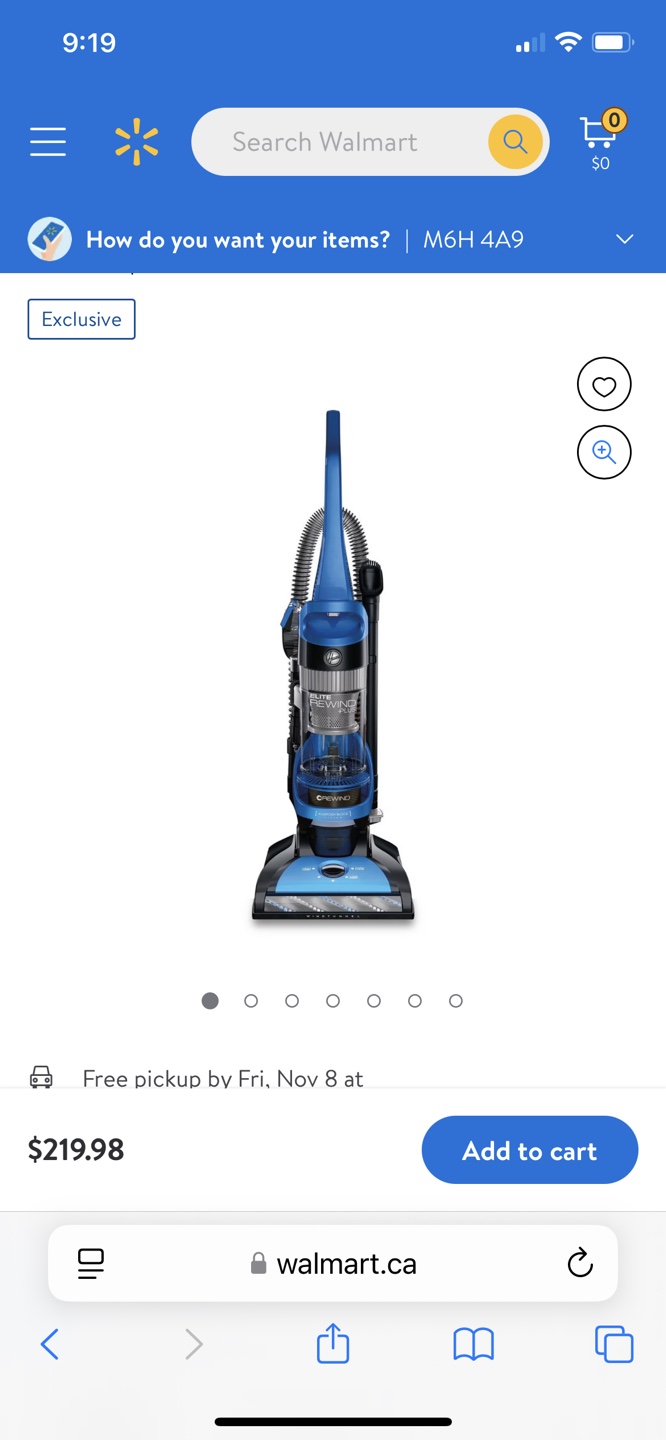Add to cart
This screenshot has height=1440, width=666.
coord(530,1150)
